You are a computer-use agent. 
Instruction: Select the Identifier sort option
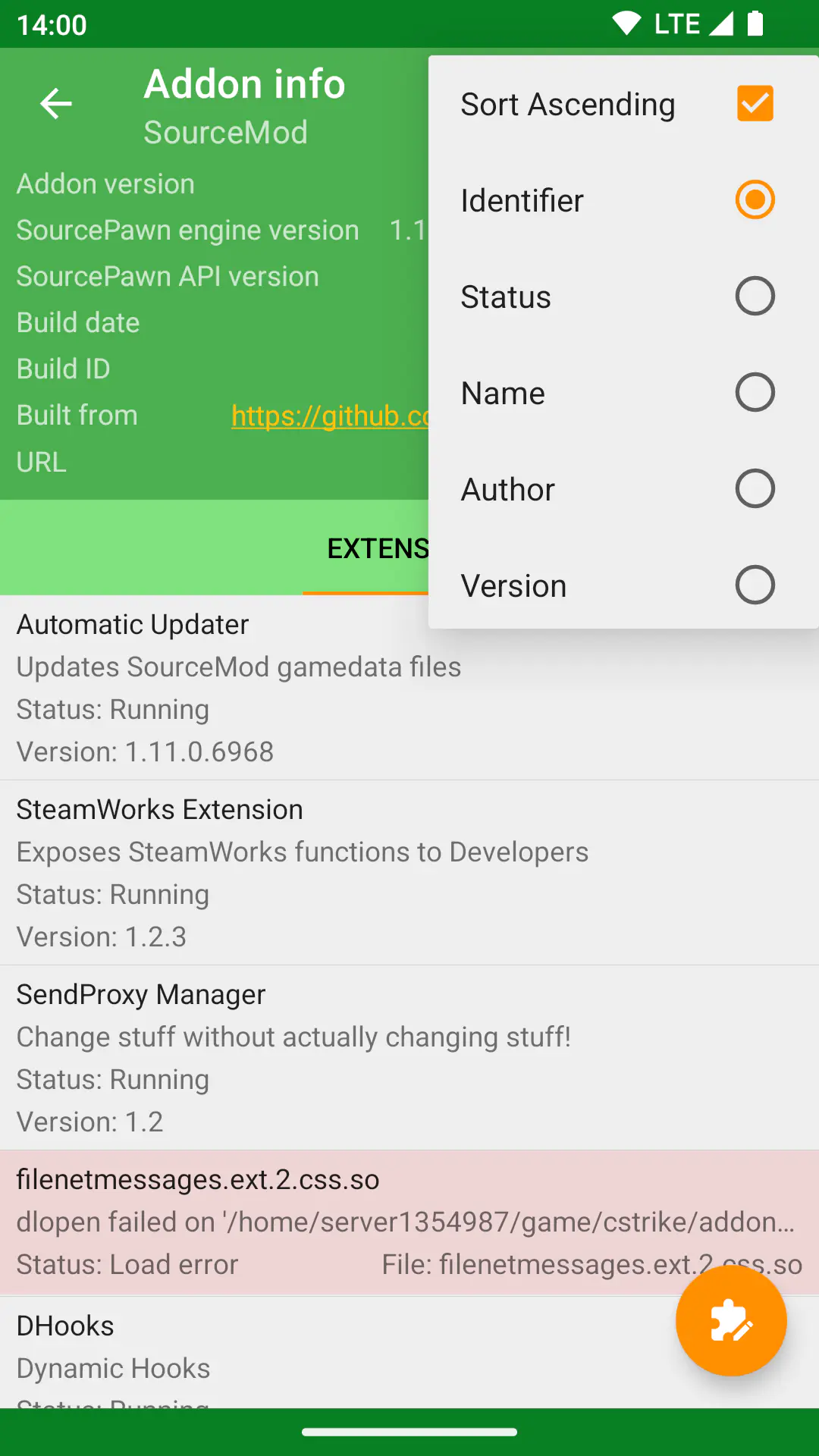[623, 200]
